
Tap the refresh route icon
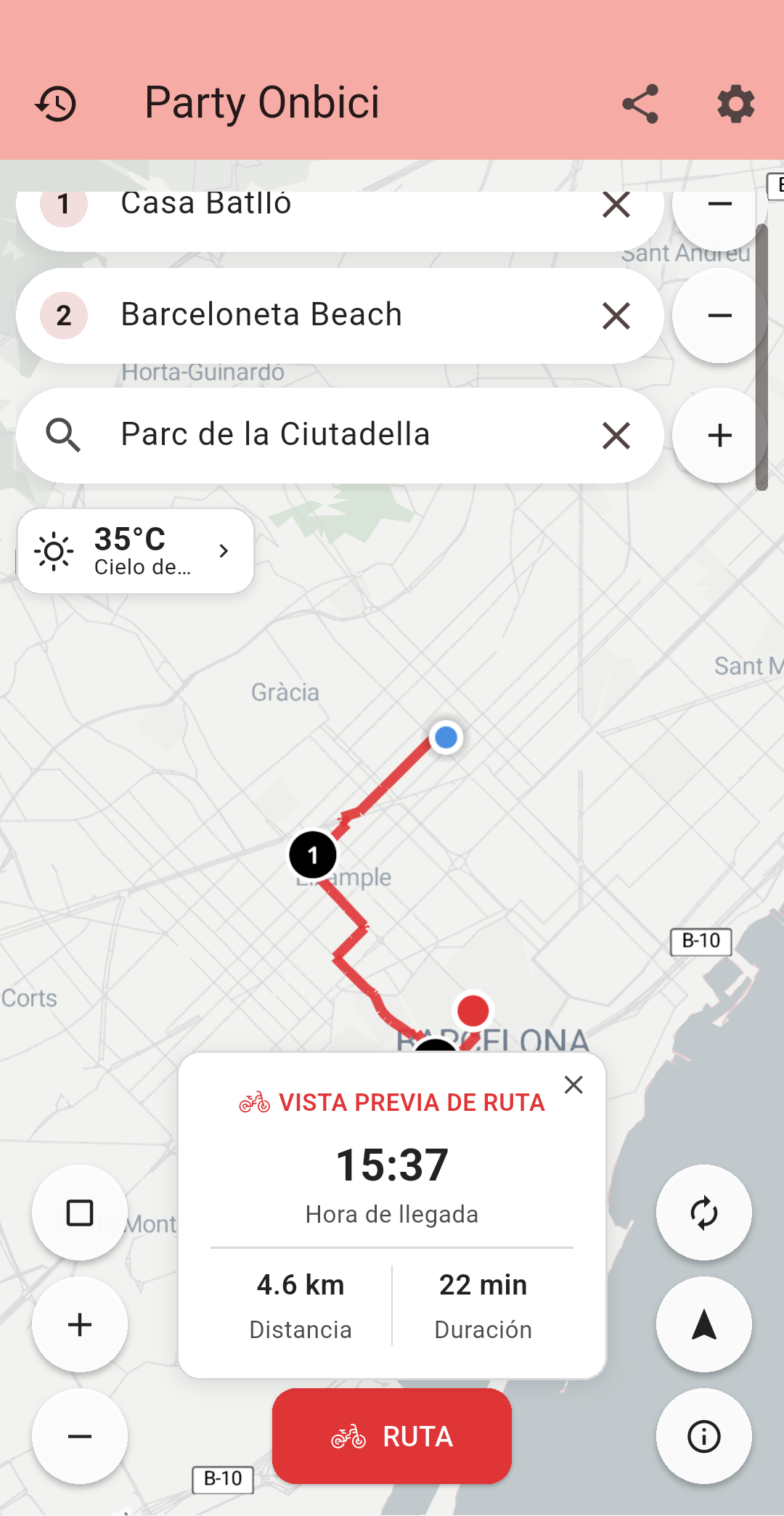click(x=703, y=1213)
